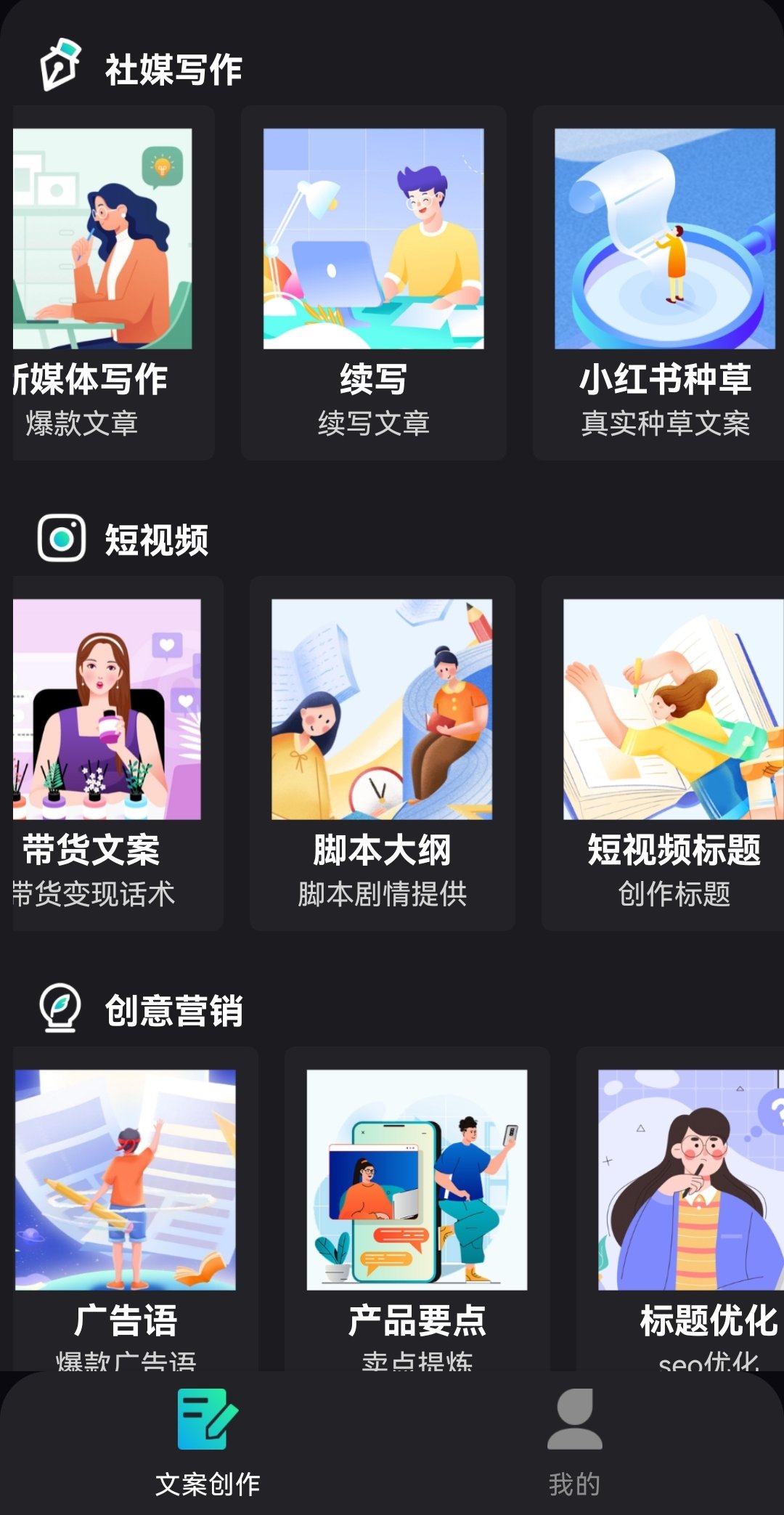The height and width of the screenshot is (1515, 784).
Task: Open the 标题优化 card
Action: pyautogui.click(x=690, y=1206)
